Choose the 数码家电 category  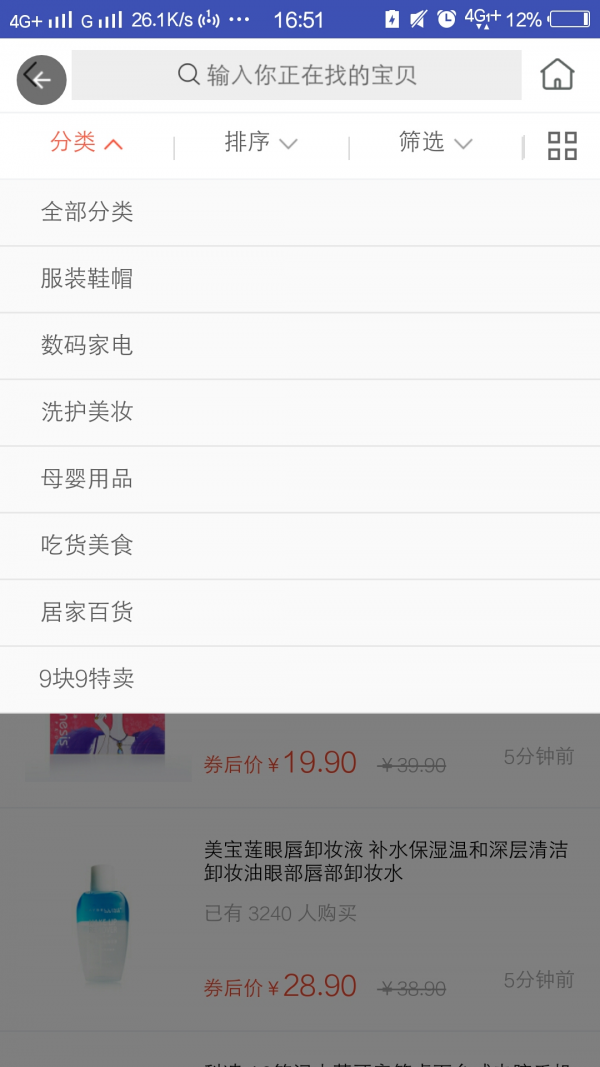tap(87, 346)
